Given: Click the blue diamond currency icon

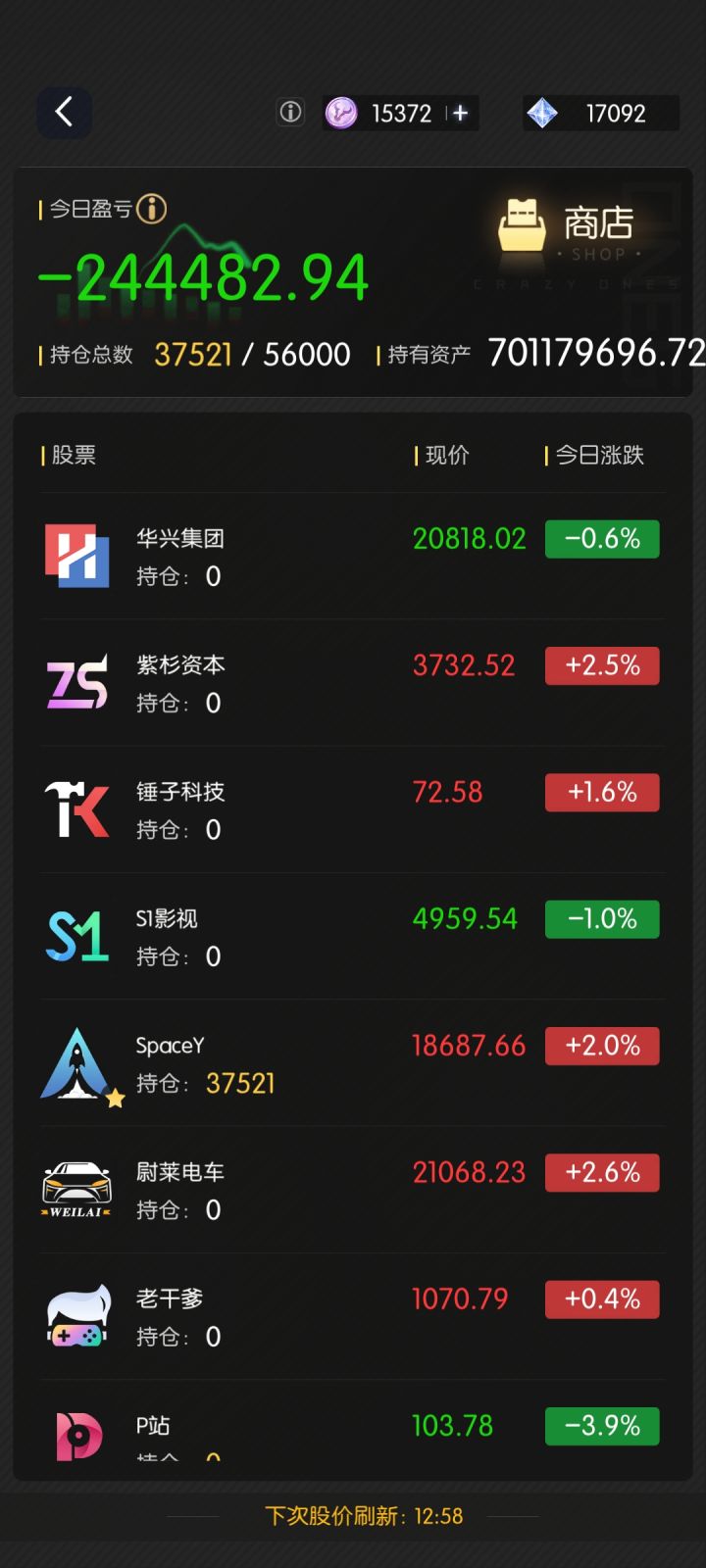Looking at the screenshot, I should click(543, 112).
